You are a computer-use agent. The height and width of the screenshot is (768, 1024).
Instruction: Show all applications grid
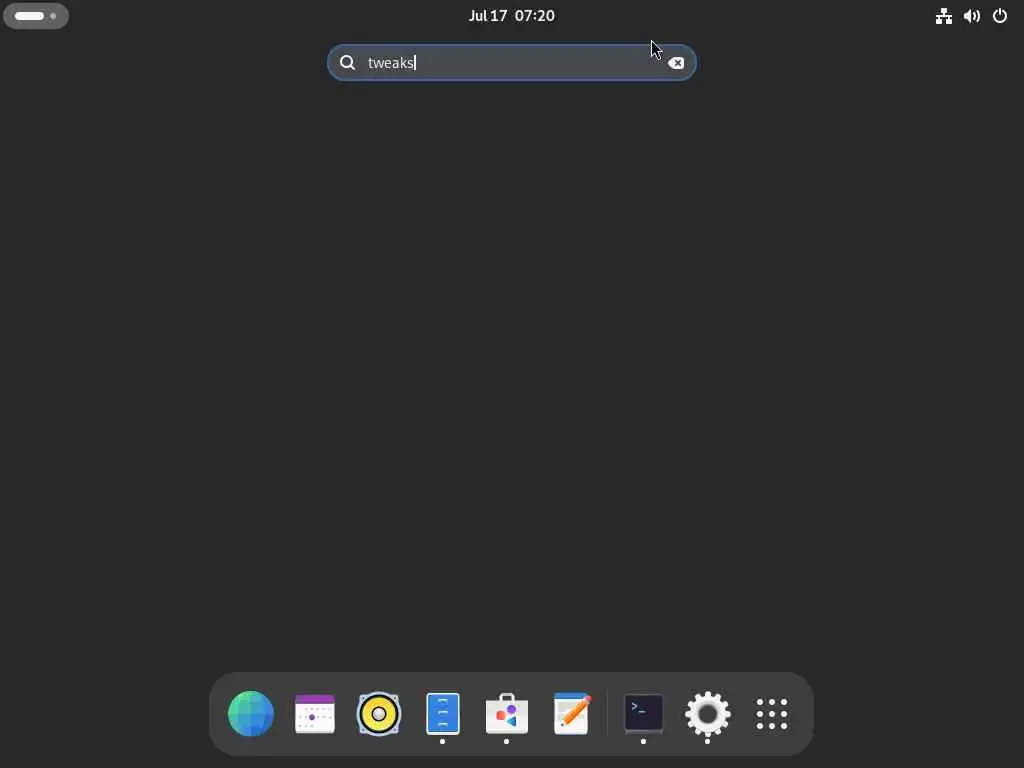pyautogui.click(x=771, y=714)
